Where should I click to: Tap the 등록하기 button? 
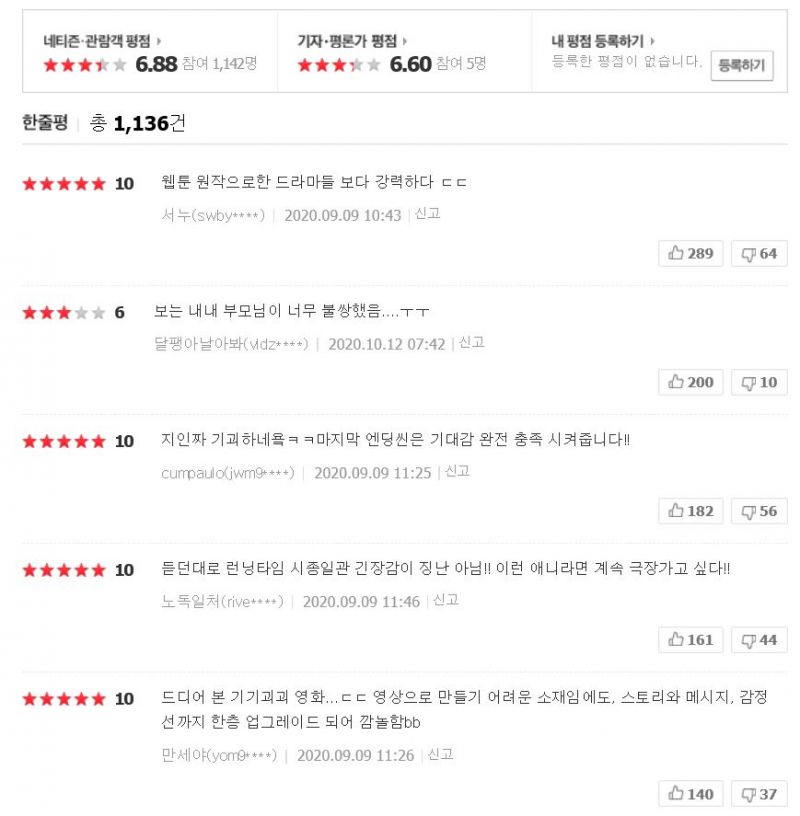point(741,66)
